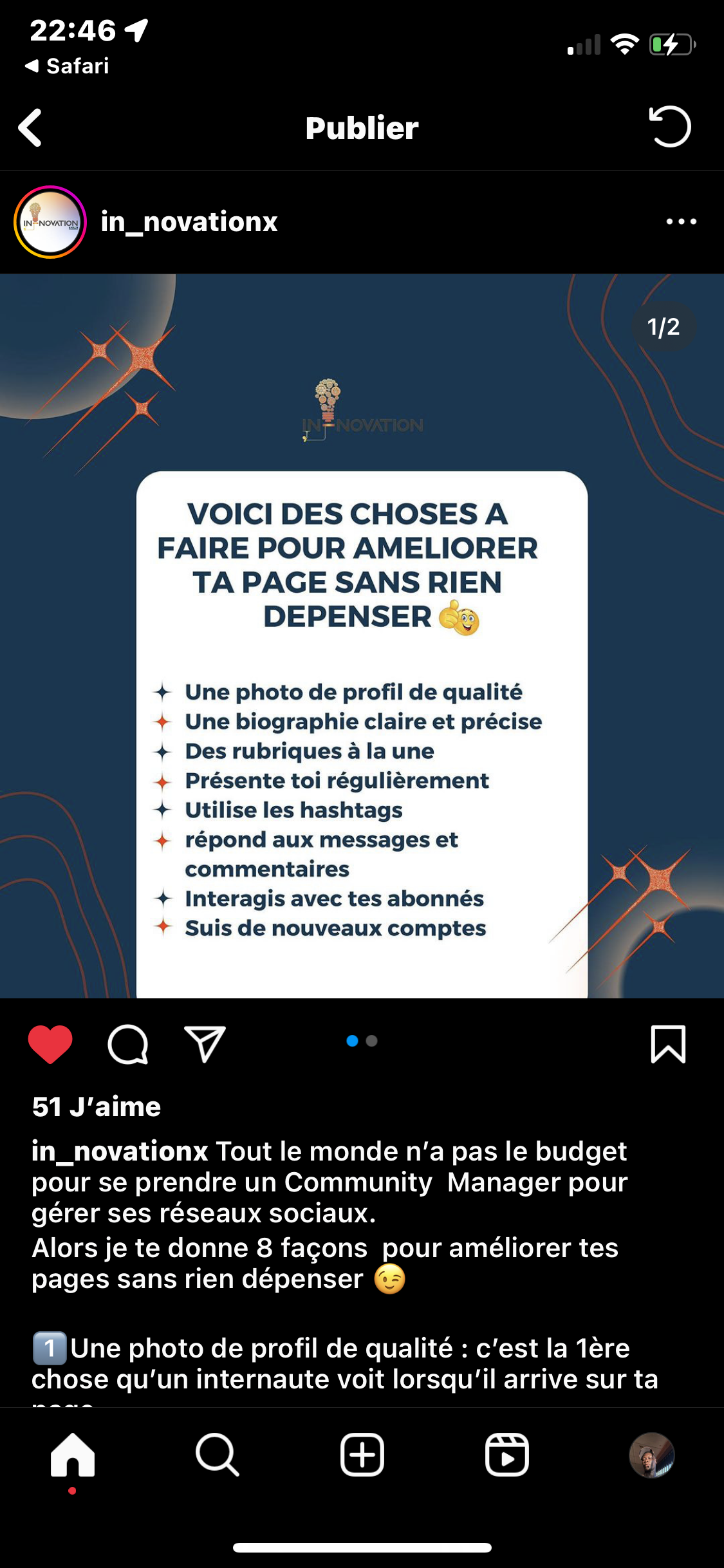
Task: Go to my profile tab
Action: click(x=651, y=1455)
